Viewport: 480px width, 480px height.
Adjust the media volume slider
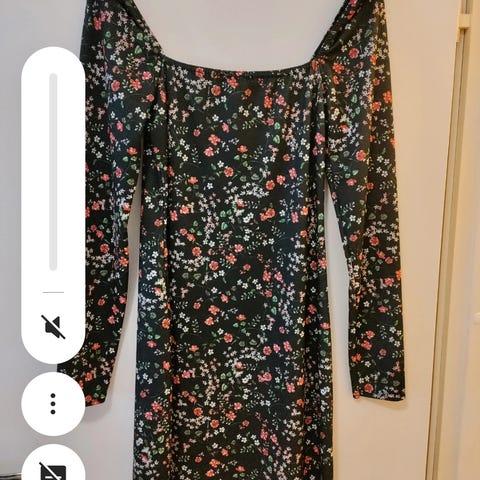click(53, 172)
